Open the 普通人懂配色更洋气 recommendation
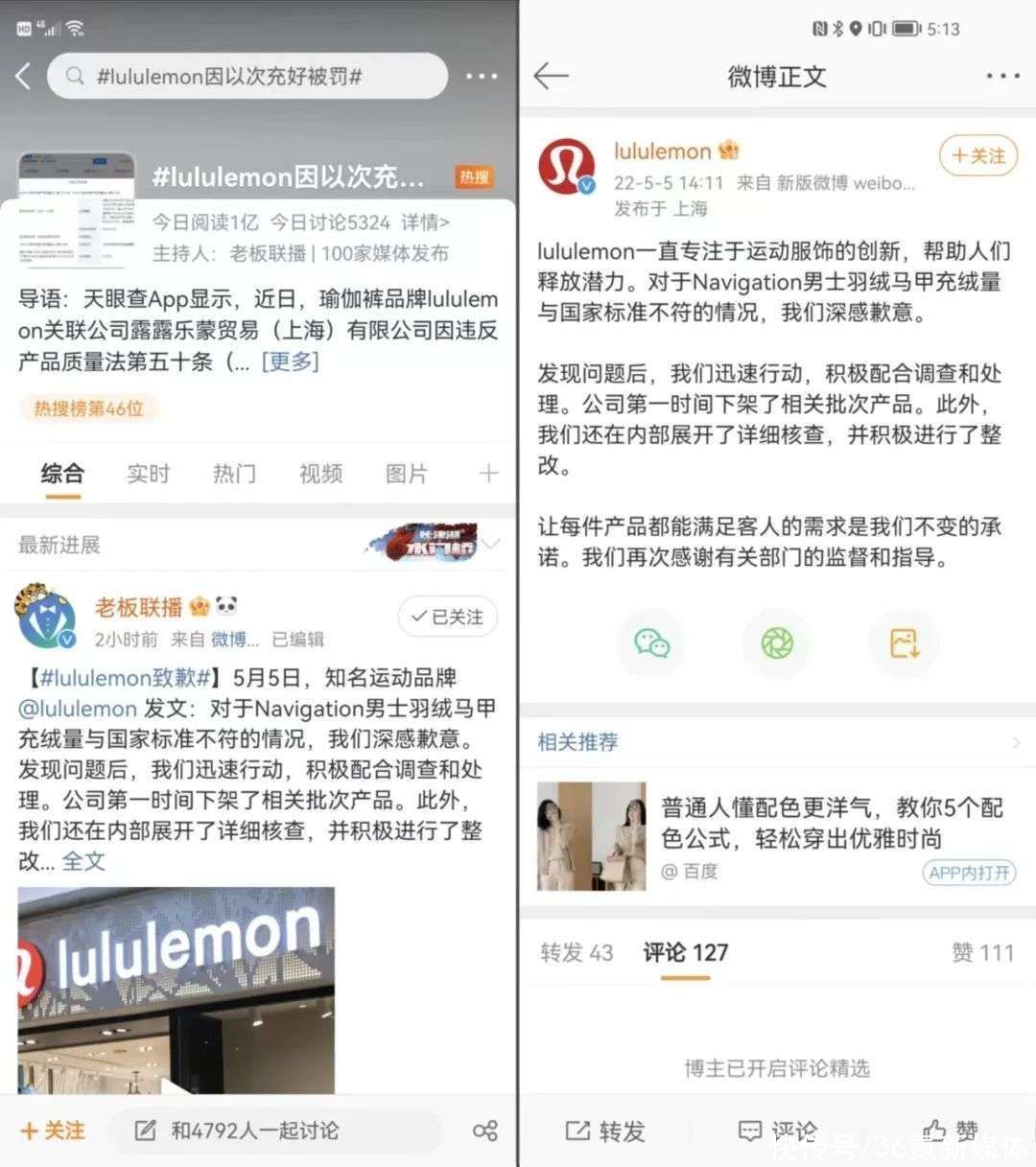The height and width of the screenshot is (1167, 1036). click(831, 823)
